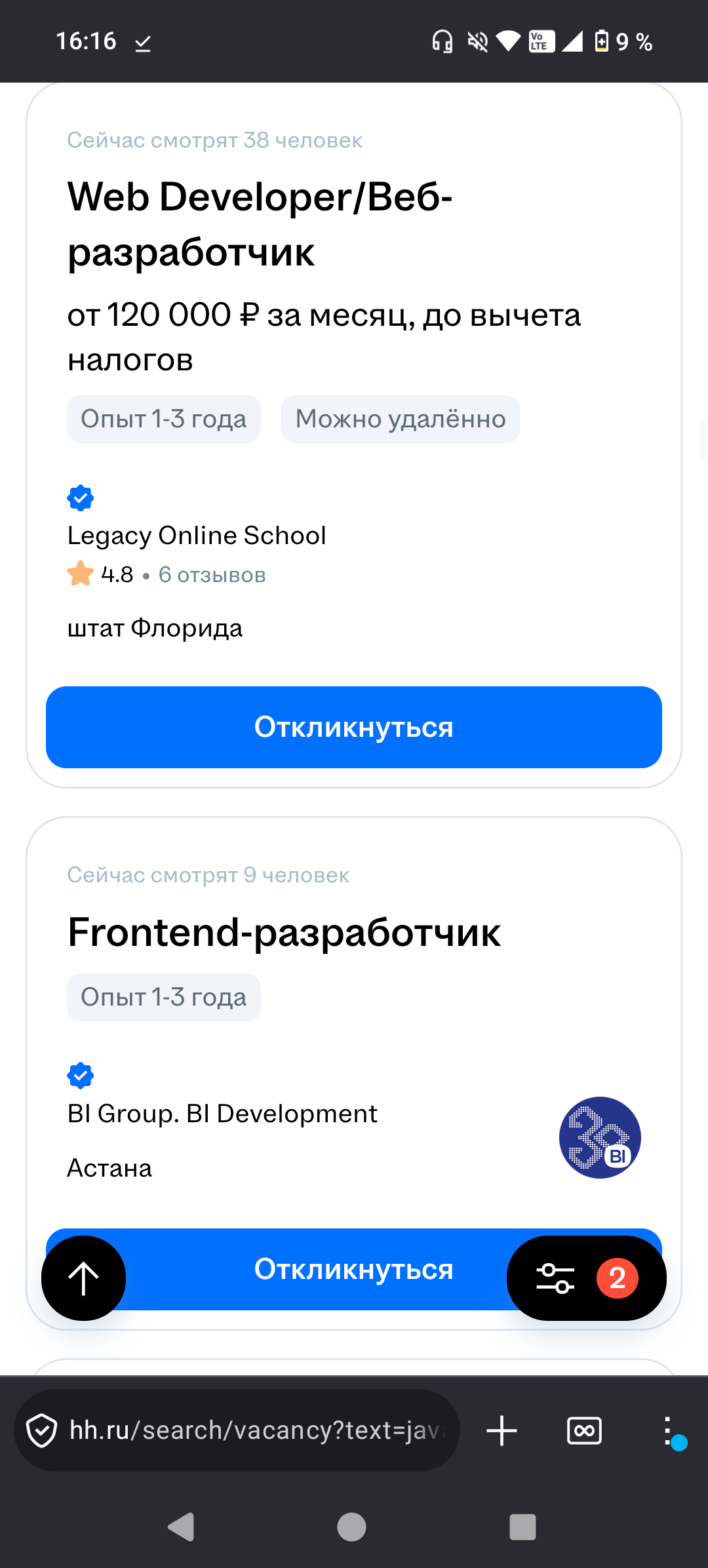Open the private tabs switcher
Screen dimensions: 708x1568
[x=584, y=1430]
